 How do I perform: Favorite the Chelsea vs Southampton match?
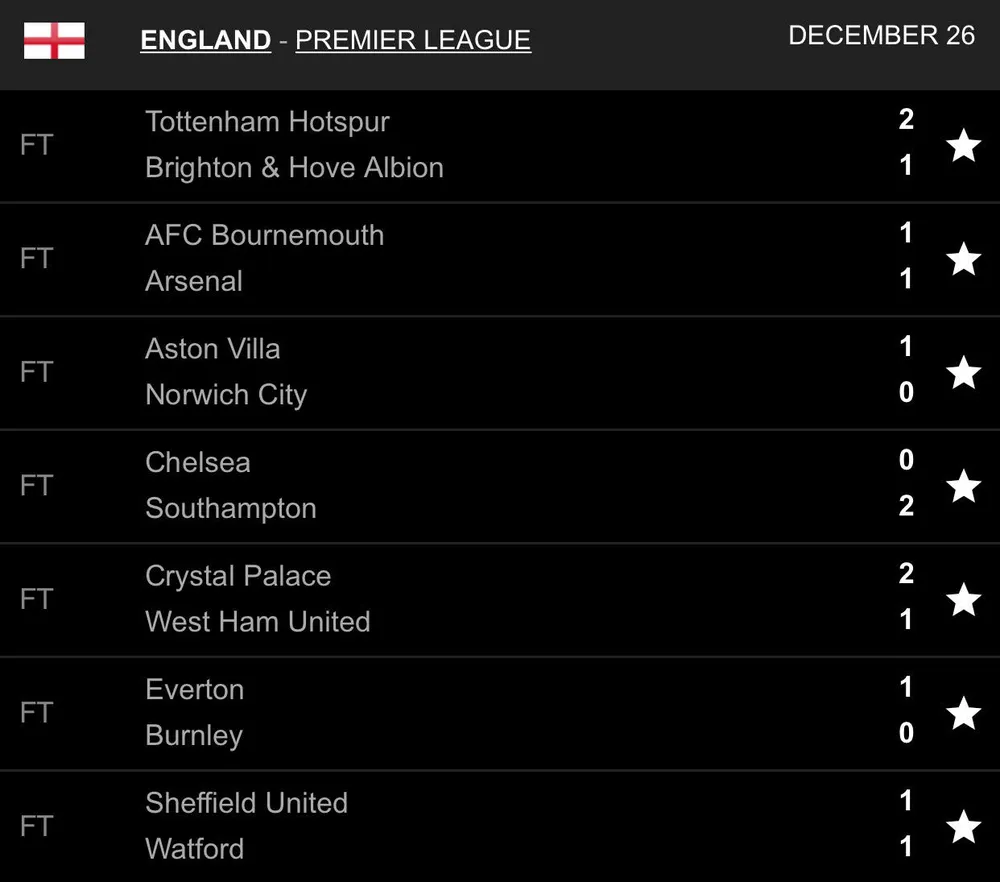(x=963, y=486)
